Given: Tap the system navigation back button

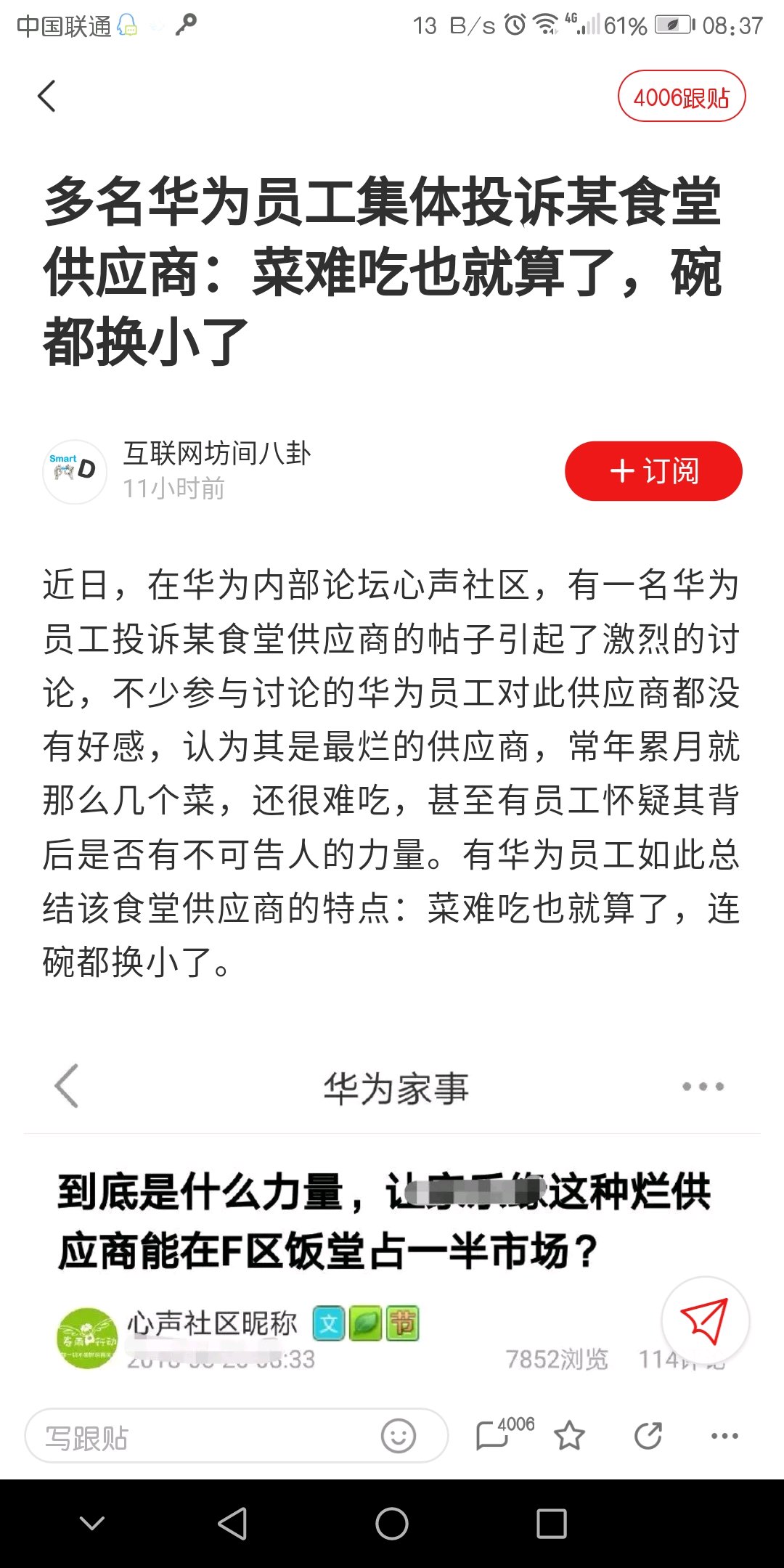Looking at the screenshot, I should [232, 1524].
